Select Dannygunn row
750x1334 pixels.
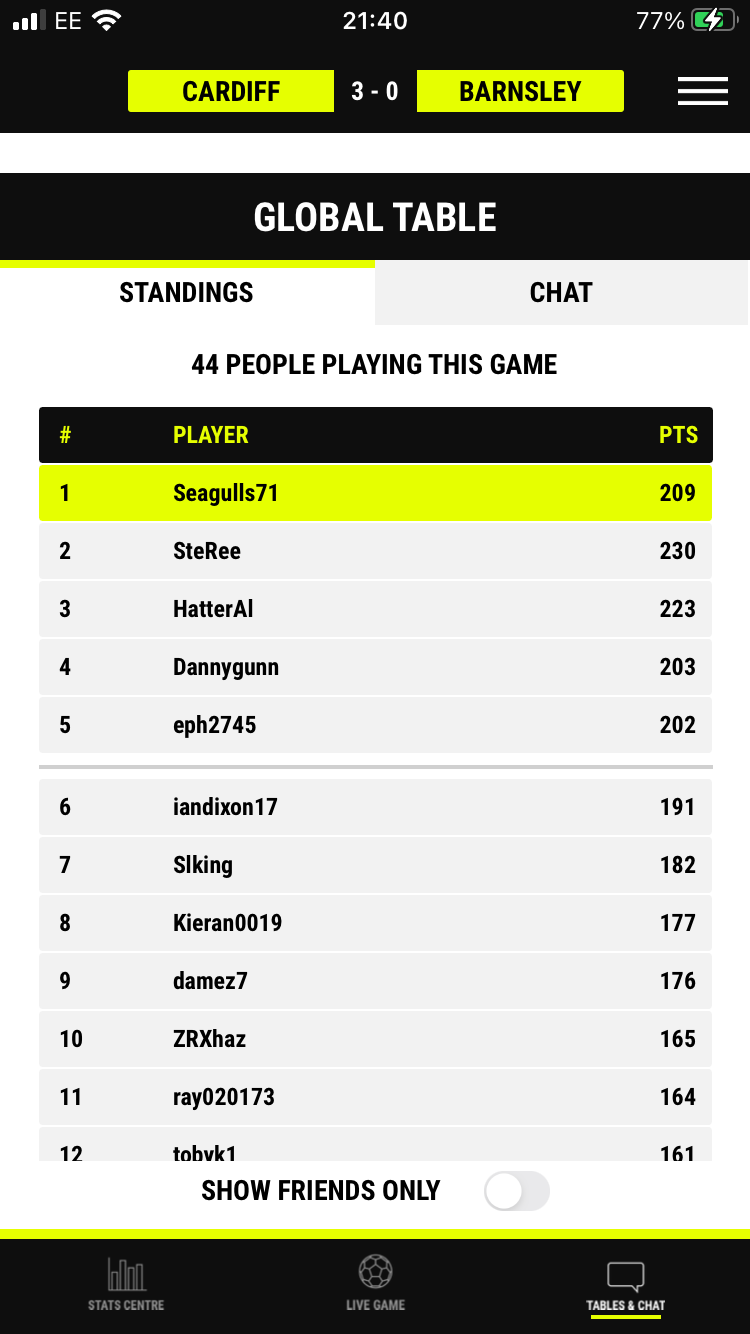coord(375,667)
